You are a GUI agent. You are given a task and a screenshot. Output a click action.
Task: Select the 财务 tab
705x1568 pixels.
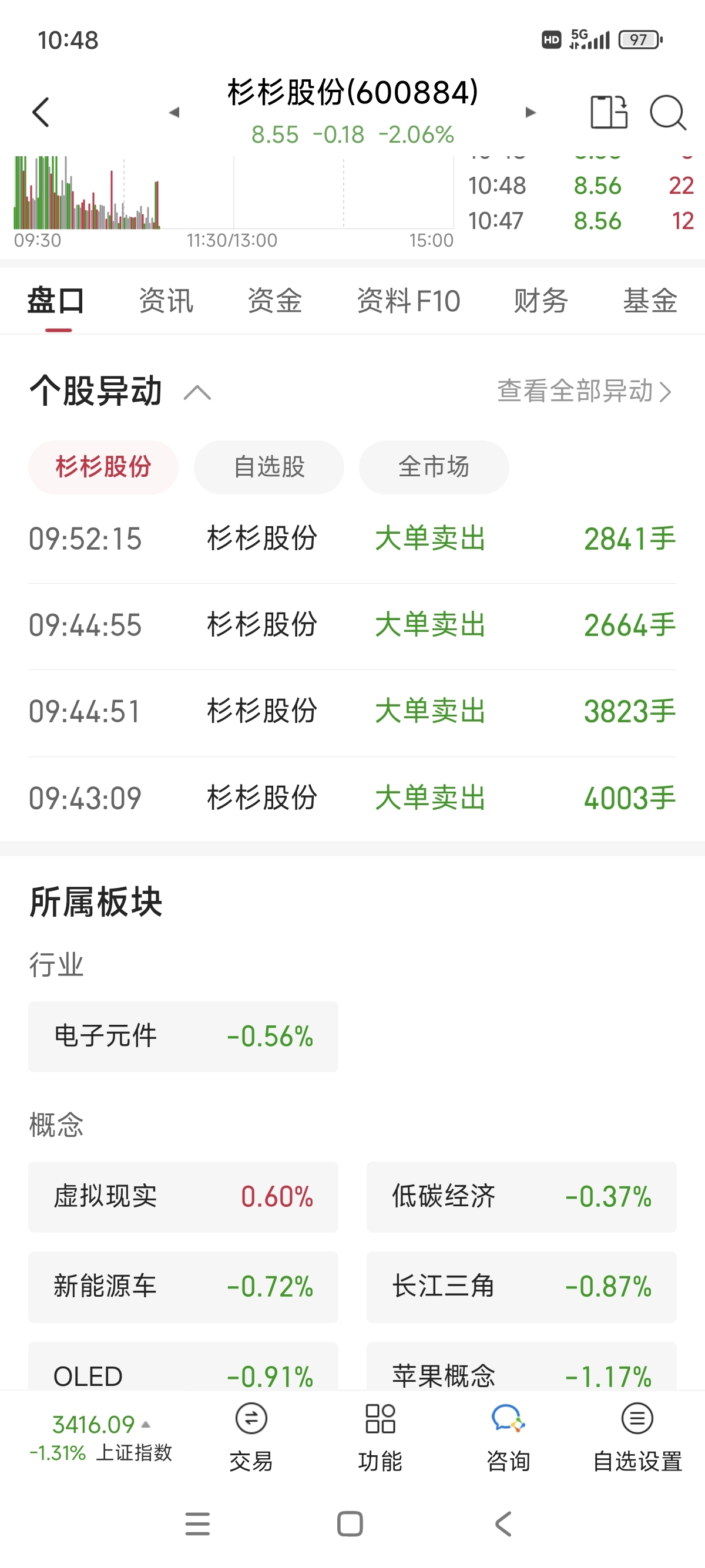[x=540, y=301]
